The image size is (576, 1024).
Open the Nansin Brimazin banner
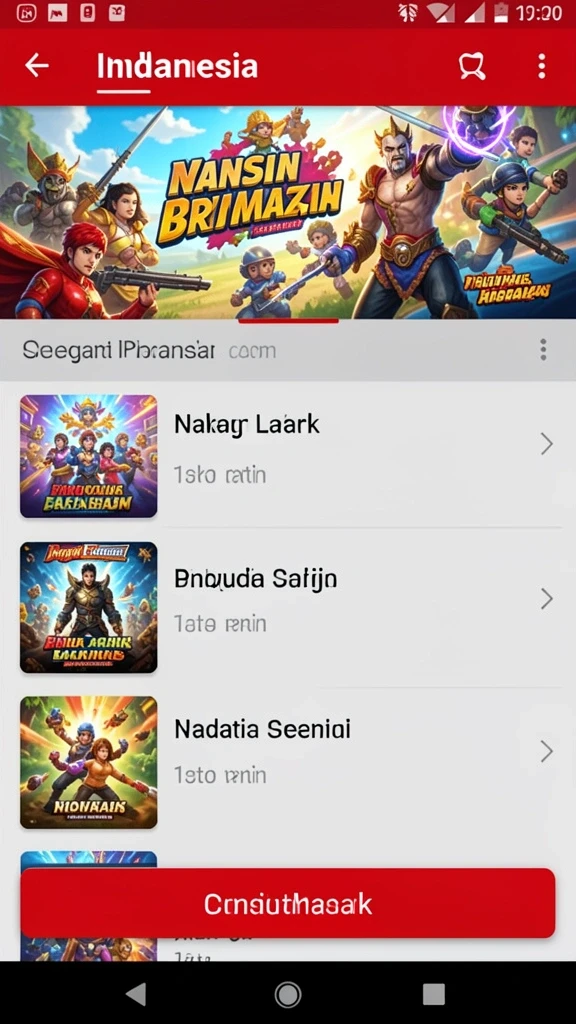click(288, 212)
